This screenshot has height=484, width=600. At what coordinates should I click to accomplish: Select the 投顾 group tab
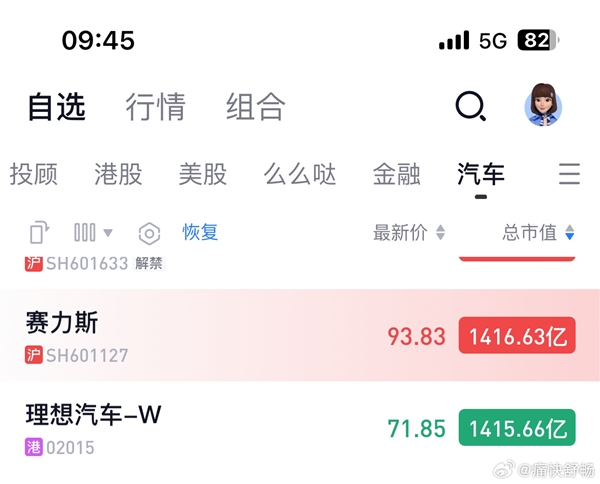point(33,174)
